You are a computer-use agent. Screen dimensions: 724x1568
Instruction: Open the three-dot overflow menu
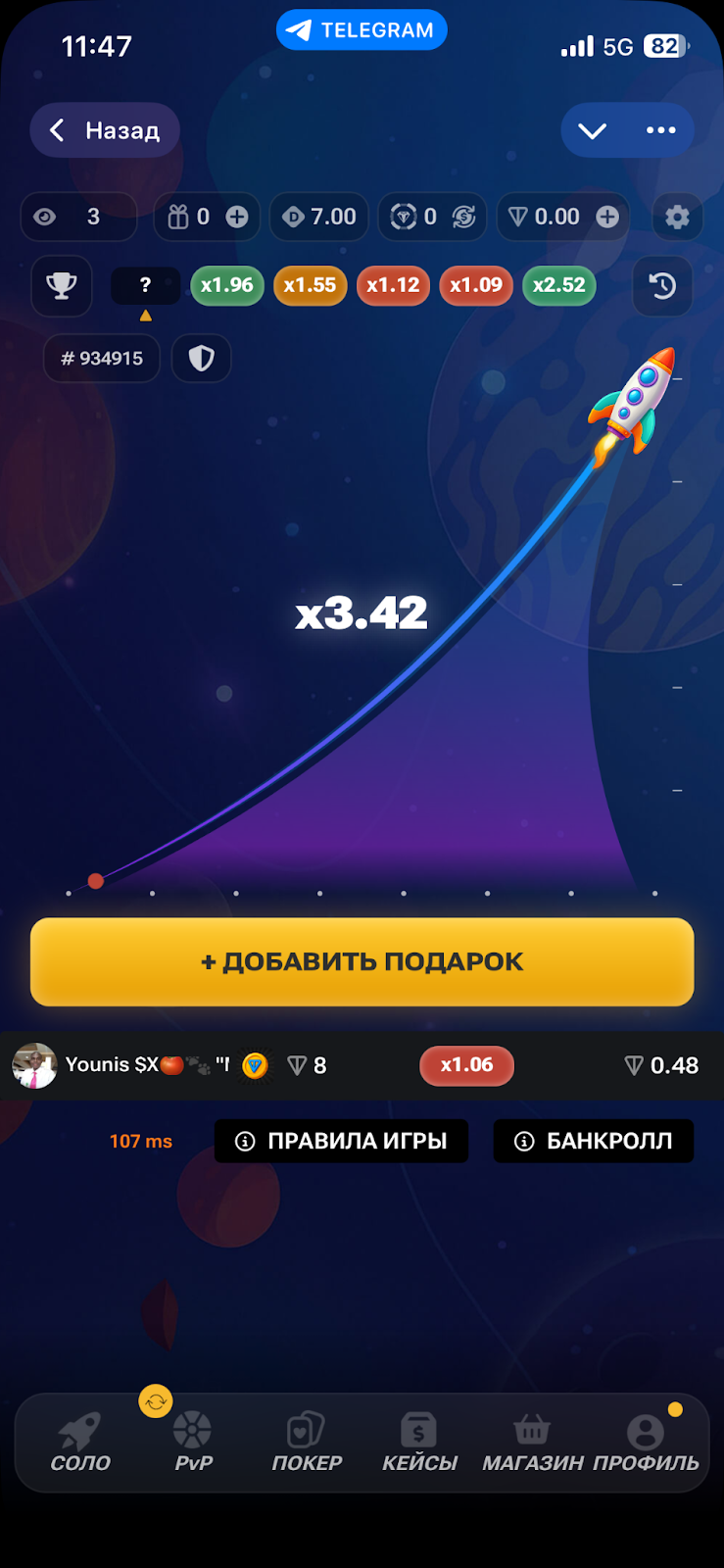[x=661, y=130]
